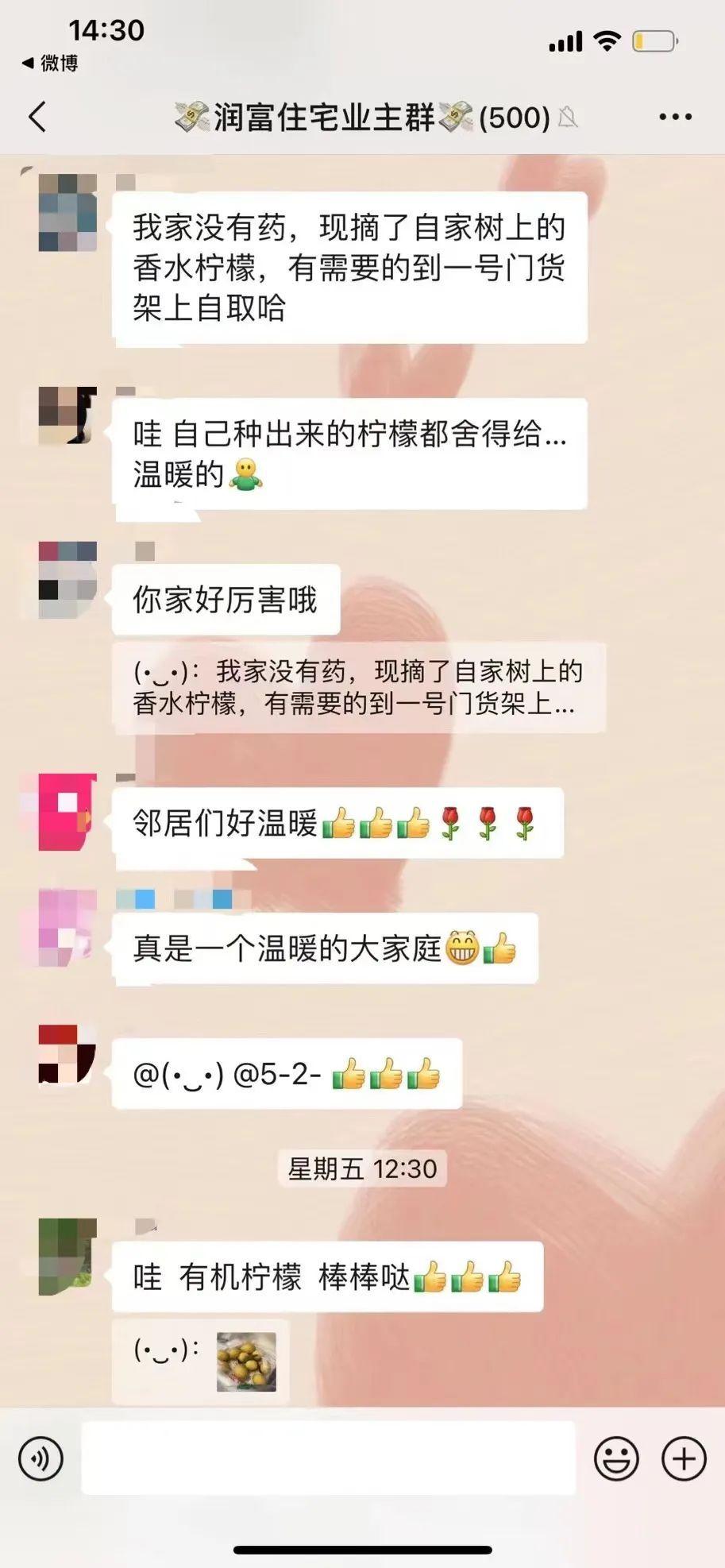Open the quoted message about 香水柠檬
Screen dimensions: 725x1568
click(357, 687)
